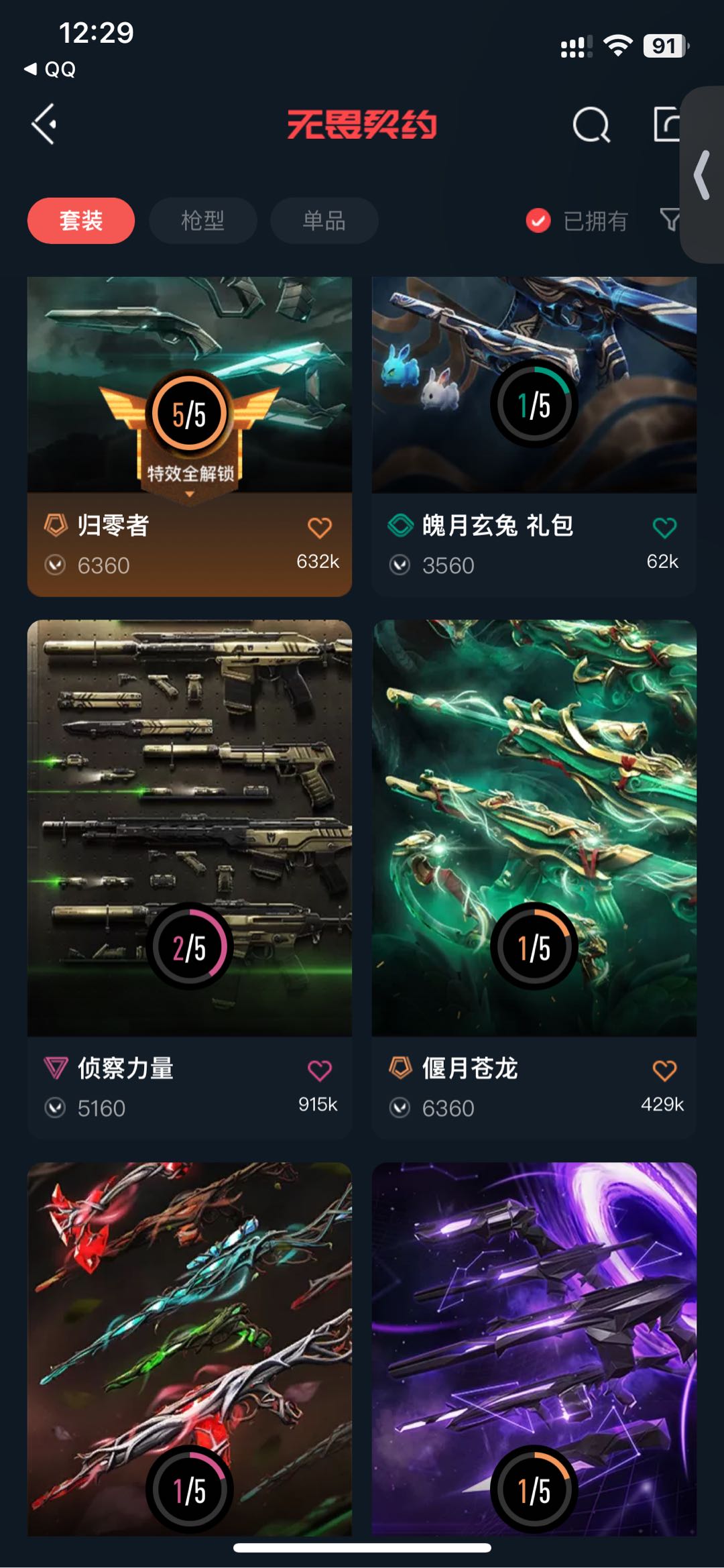Switch to the 单品 tab

pyautogui.click(x=324, y=221)
